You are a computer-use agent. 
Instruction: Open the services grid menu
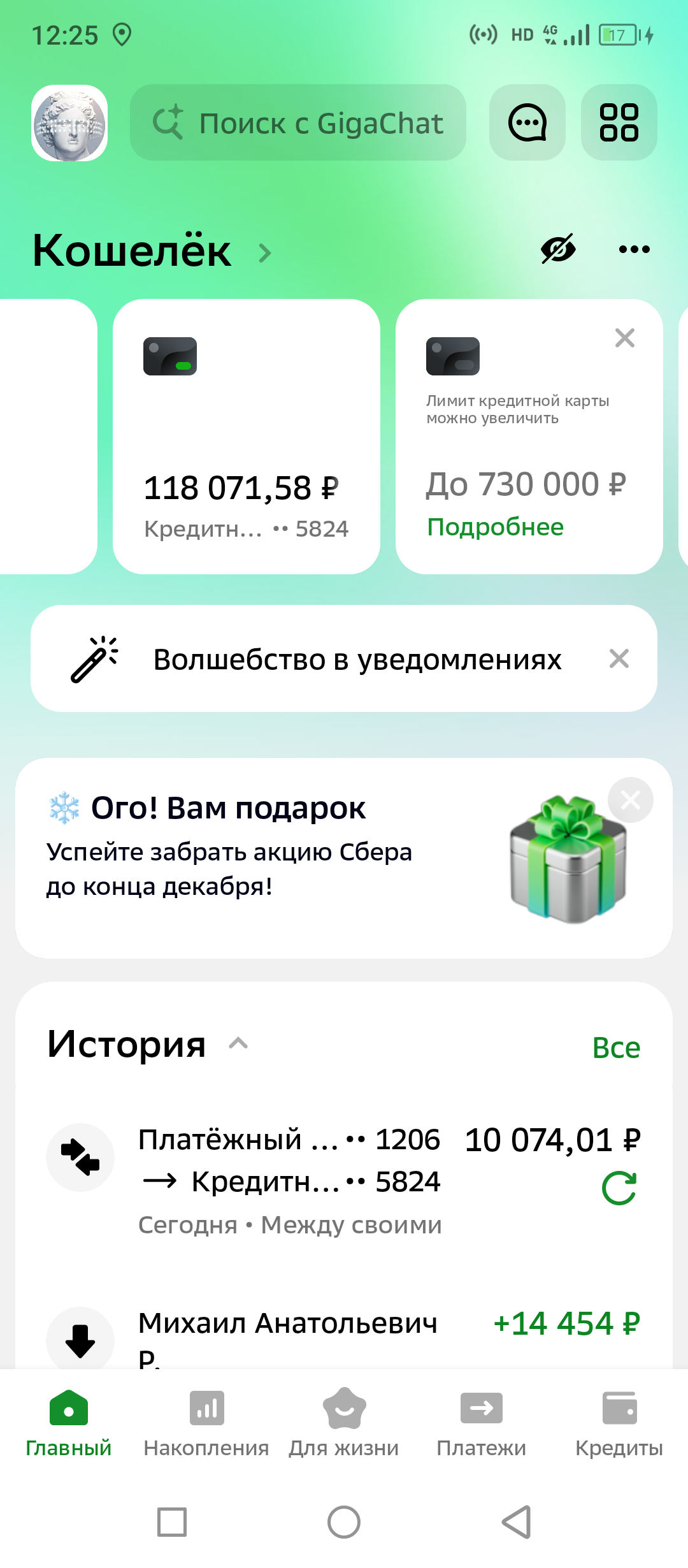coord(619,123)
